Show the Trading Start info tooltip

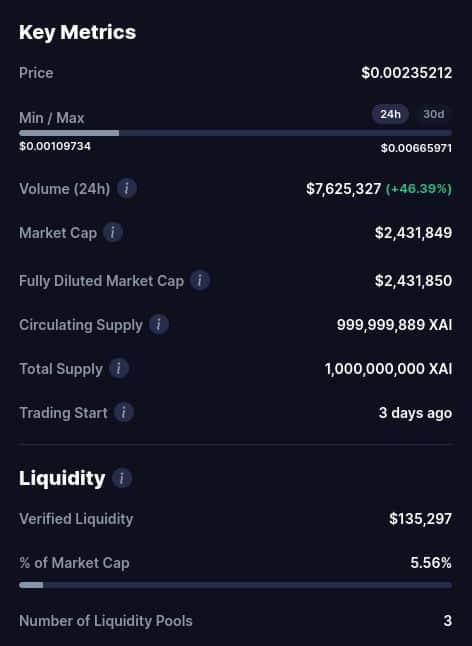click(x=124, y=412)
